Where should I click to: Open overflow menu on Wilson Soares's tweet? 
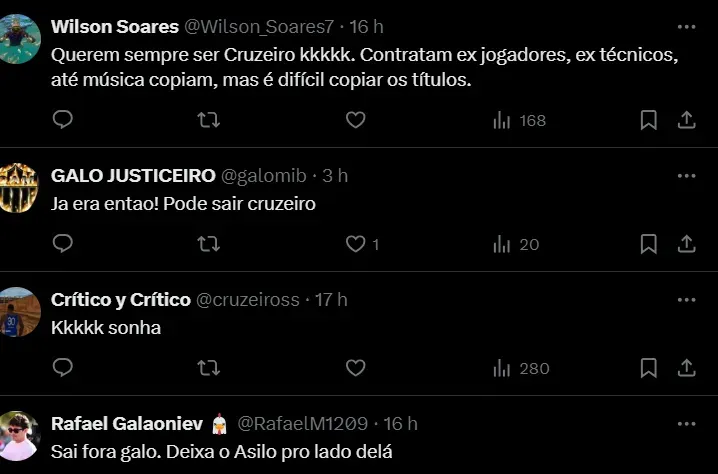click(686, 27)
